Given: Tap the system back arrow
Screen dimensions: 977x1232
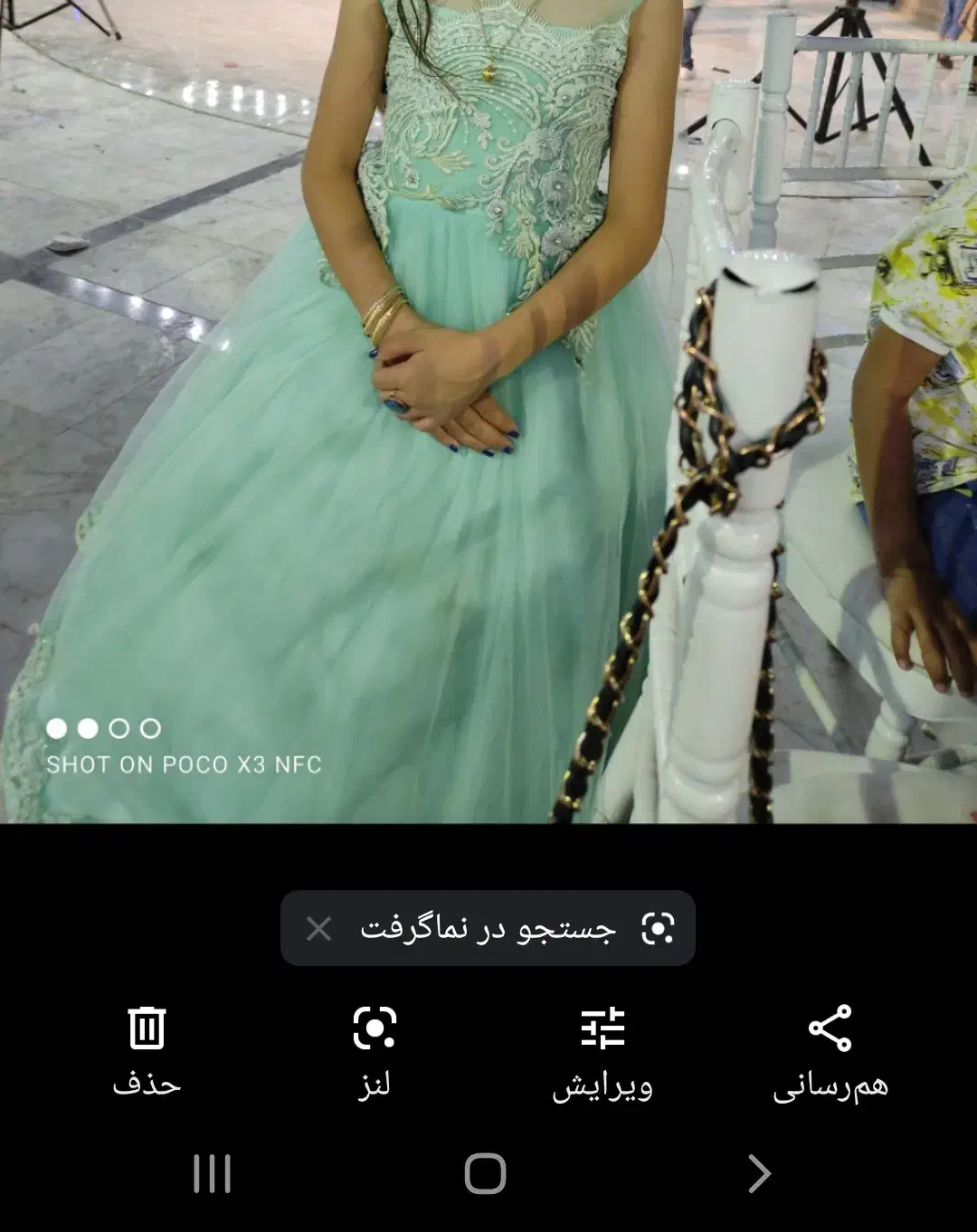Looking at the screenshot, I should [x=759, y=1174].
